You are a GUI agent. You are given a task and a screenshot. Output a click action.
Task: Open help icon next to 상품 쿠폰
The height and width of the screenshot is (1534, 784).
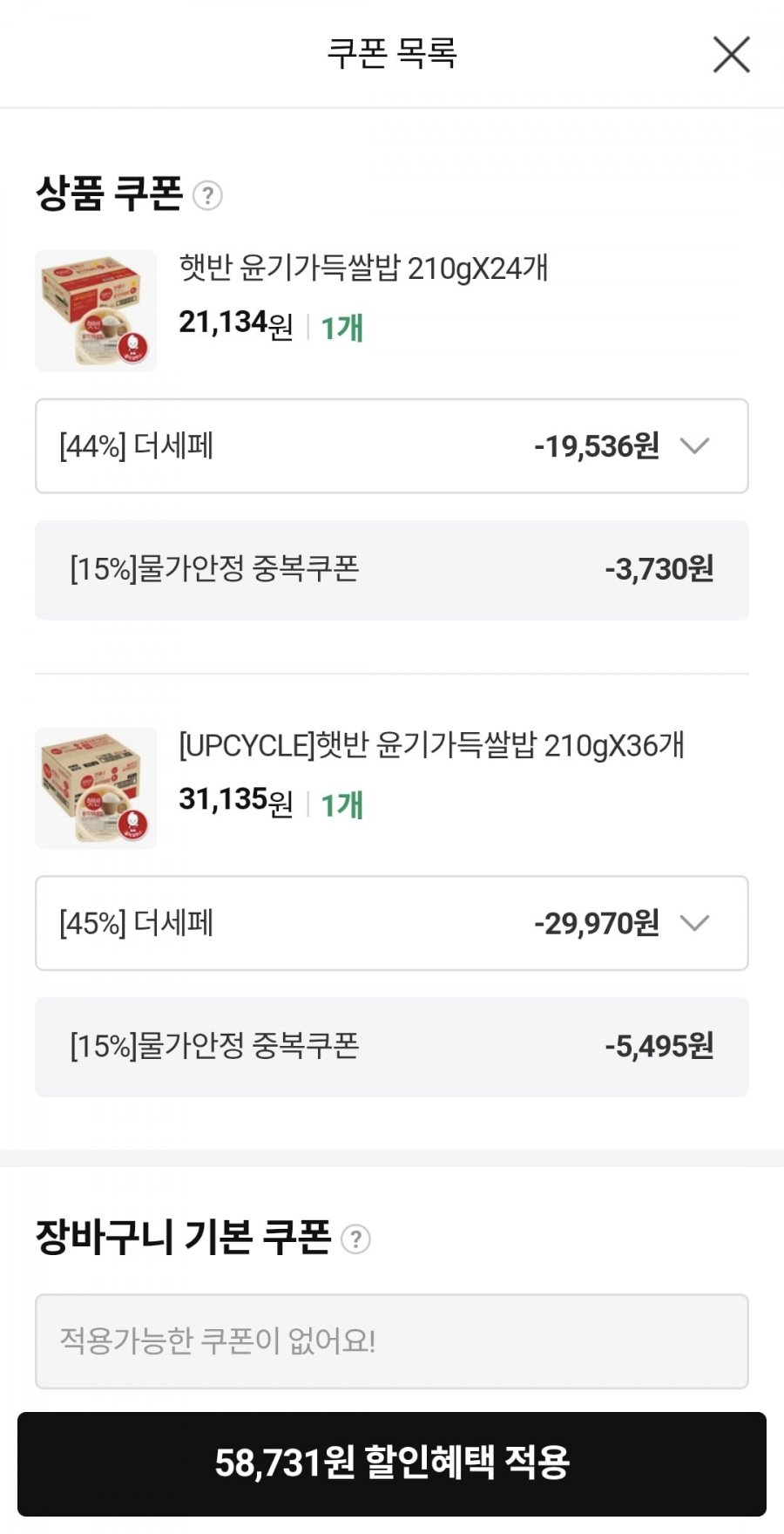207,195
